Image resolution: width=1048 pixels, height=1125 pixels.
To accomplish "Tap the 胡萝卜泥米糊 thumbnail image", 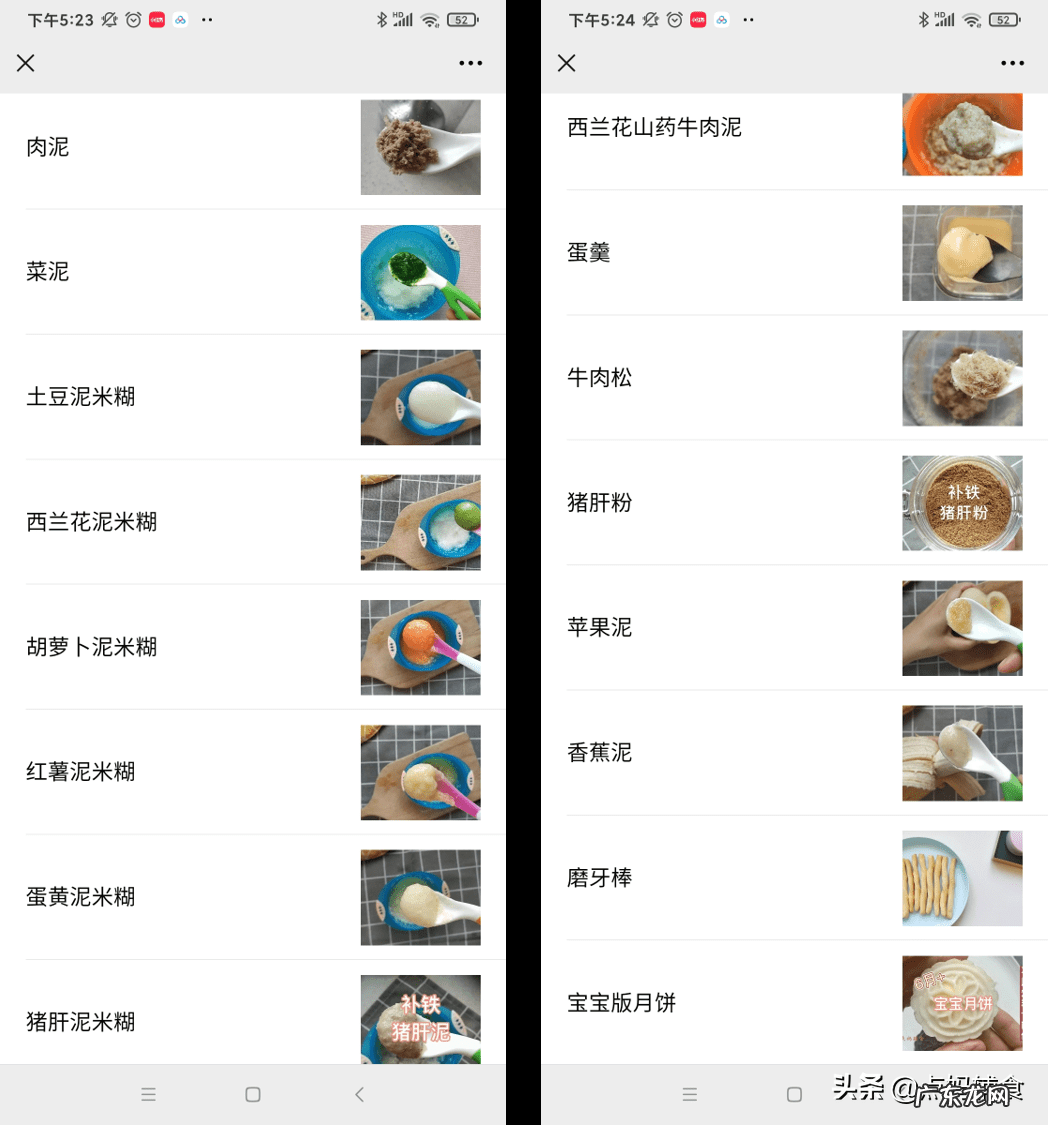I will [420, 647].
